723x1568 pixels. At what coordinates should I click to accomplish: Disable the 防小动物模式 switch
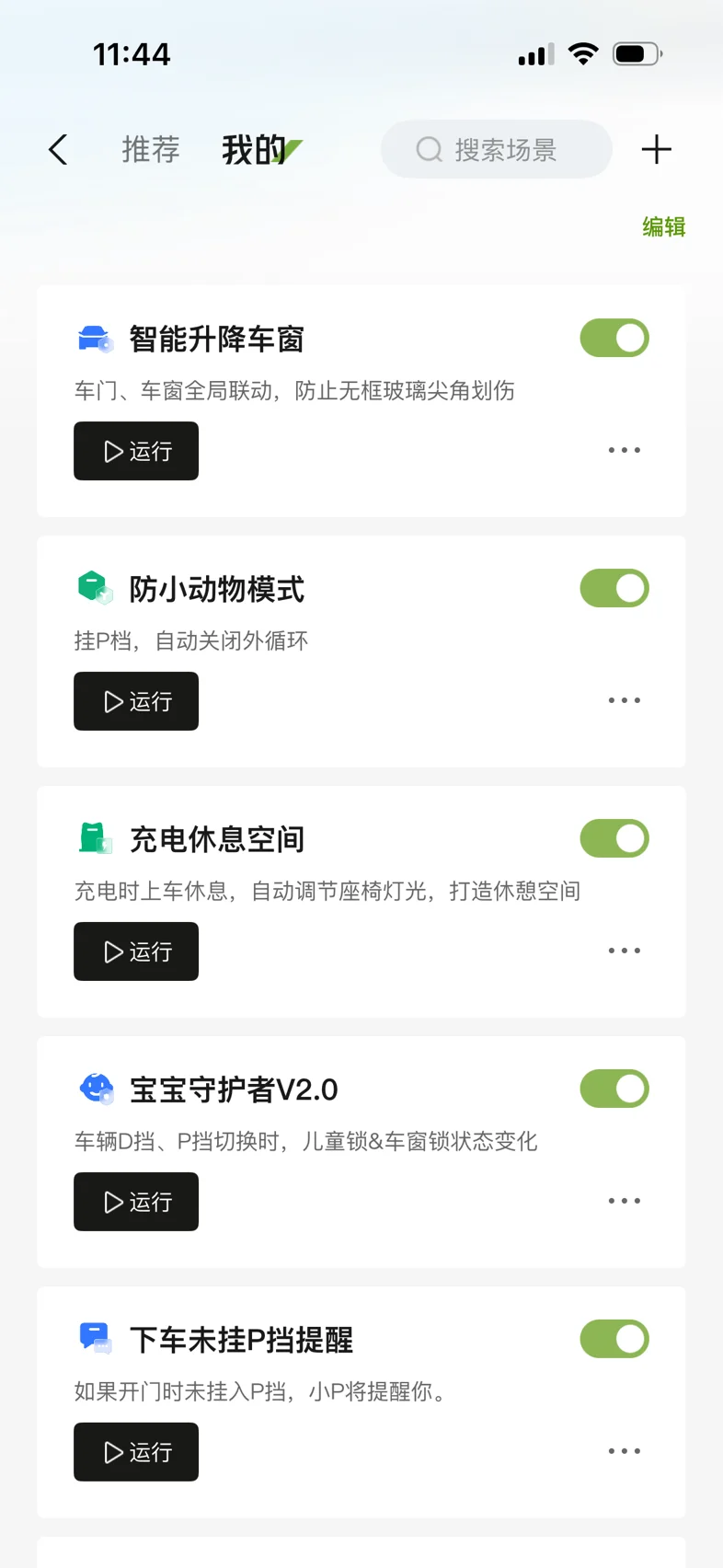pos(614,588)
